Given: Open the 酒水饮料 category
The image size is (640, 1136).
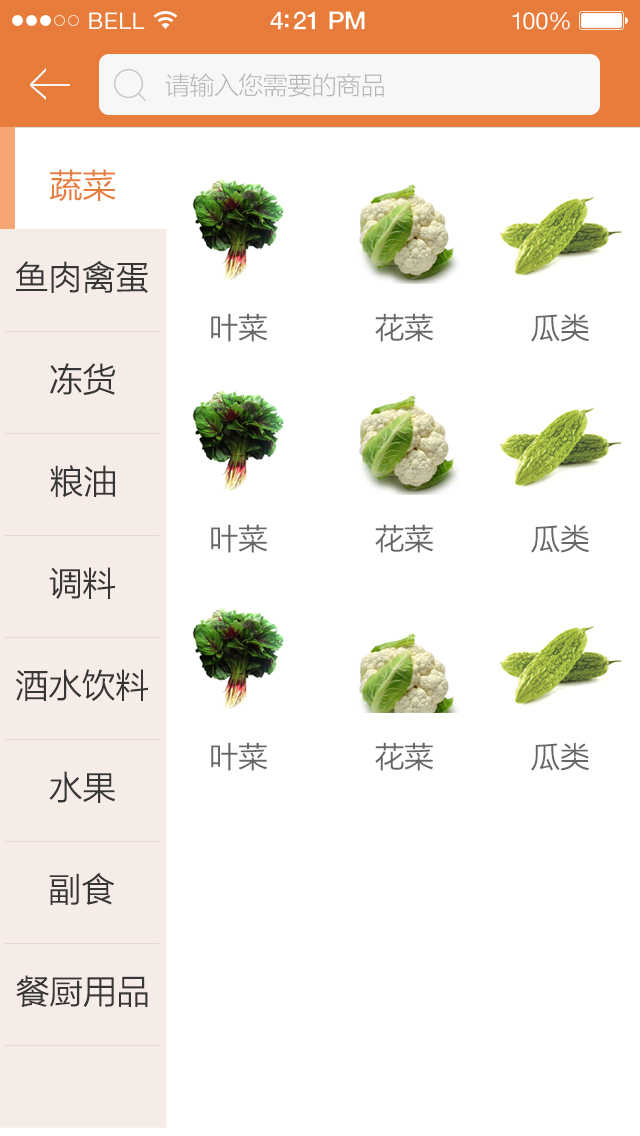Looking at the screenshot, I should tap(83, 687).
